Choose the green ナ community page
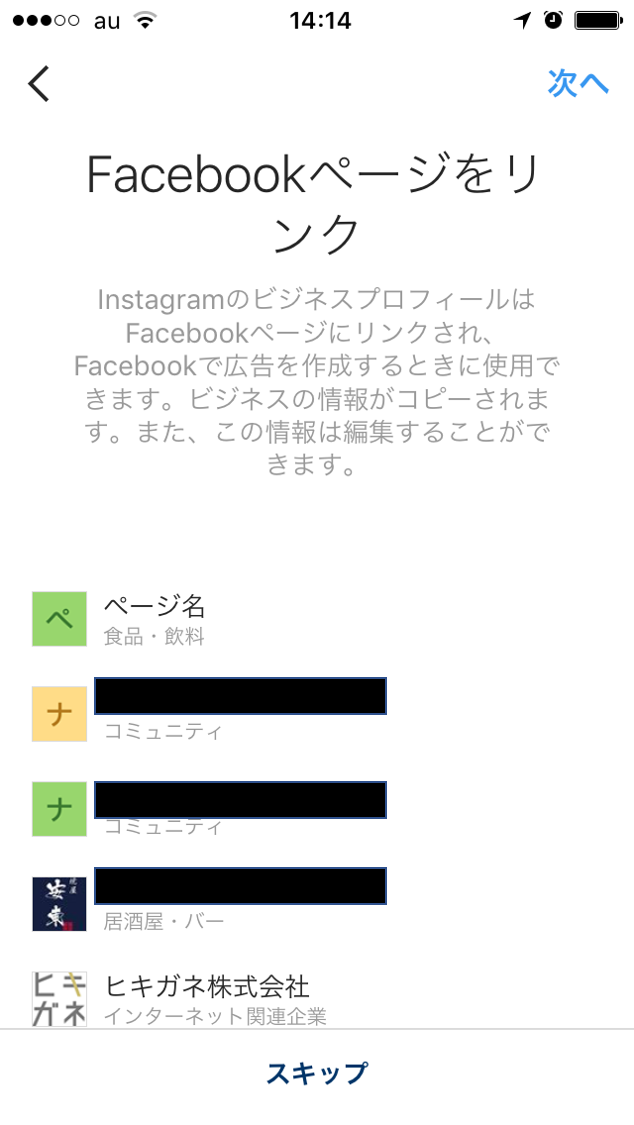The image size is (634, 1125). (x=317, y=809)
